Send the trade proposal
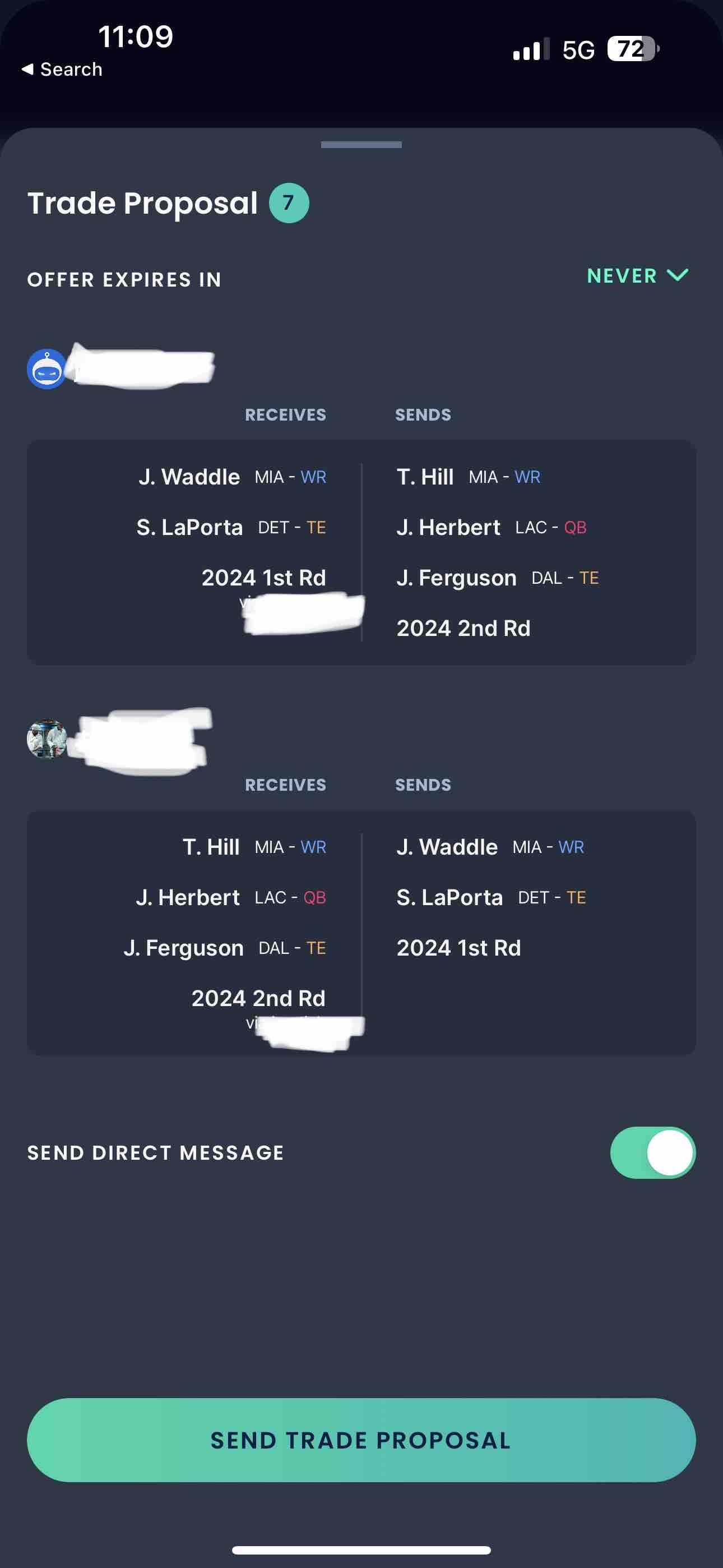This screenshot has height=1568, width=723. [361, 1440]
